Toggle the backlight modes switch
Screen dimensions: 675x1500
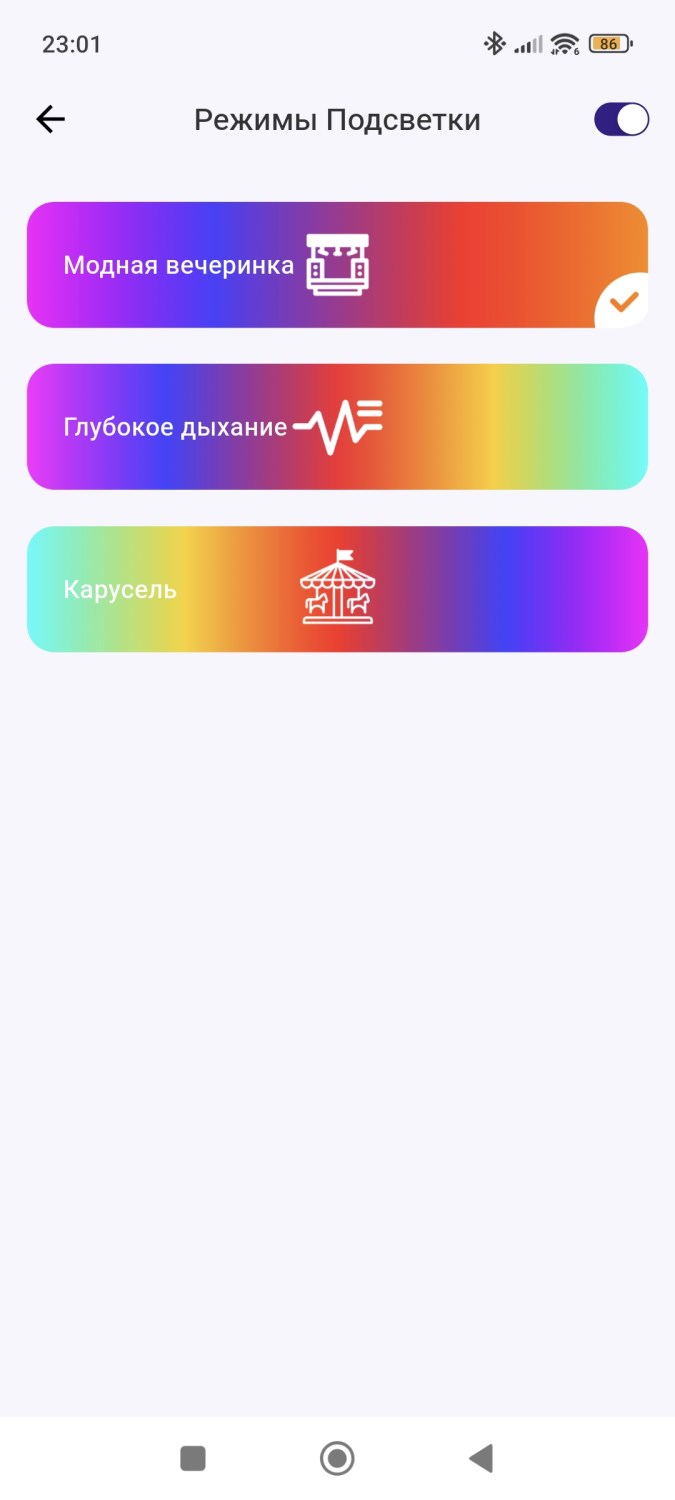(621, 120)
